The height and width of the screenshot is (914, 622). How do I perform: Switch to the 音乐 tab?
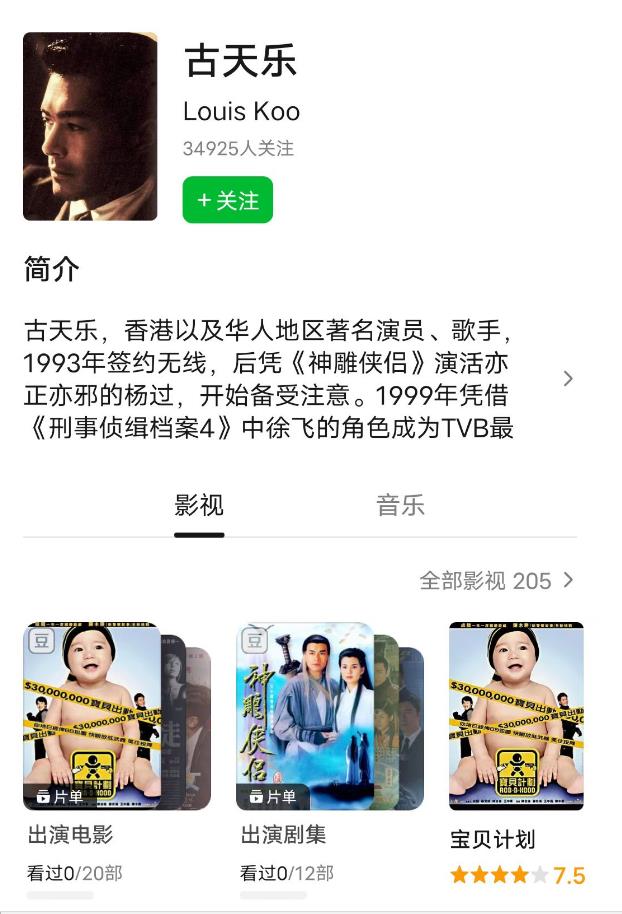coord(400,505)
